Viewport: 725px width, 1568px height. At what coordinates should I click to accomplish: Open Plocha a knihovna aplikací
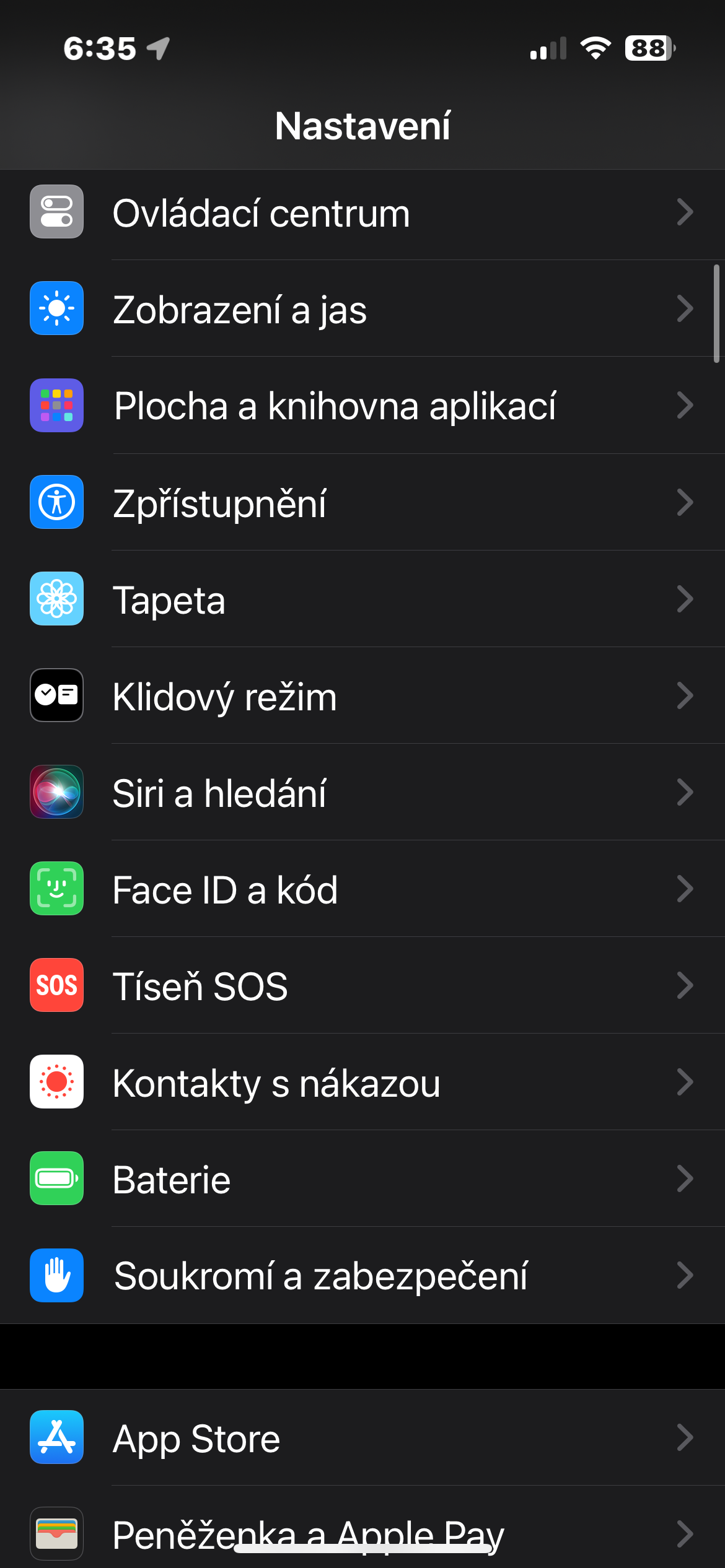point(362,406)
